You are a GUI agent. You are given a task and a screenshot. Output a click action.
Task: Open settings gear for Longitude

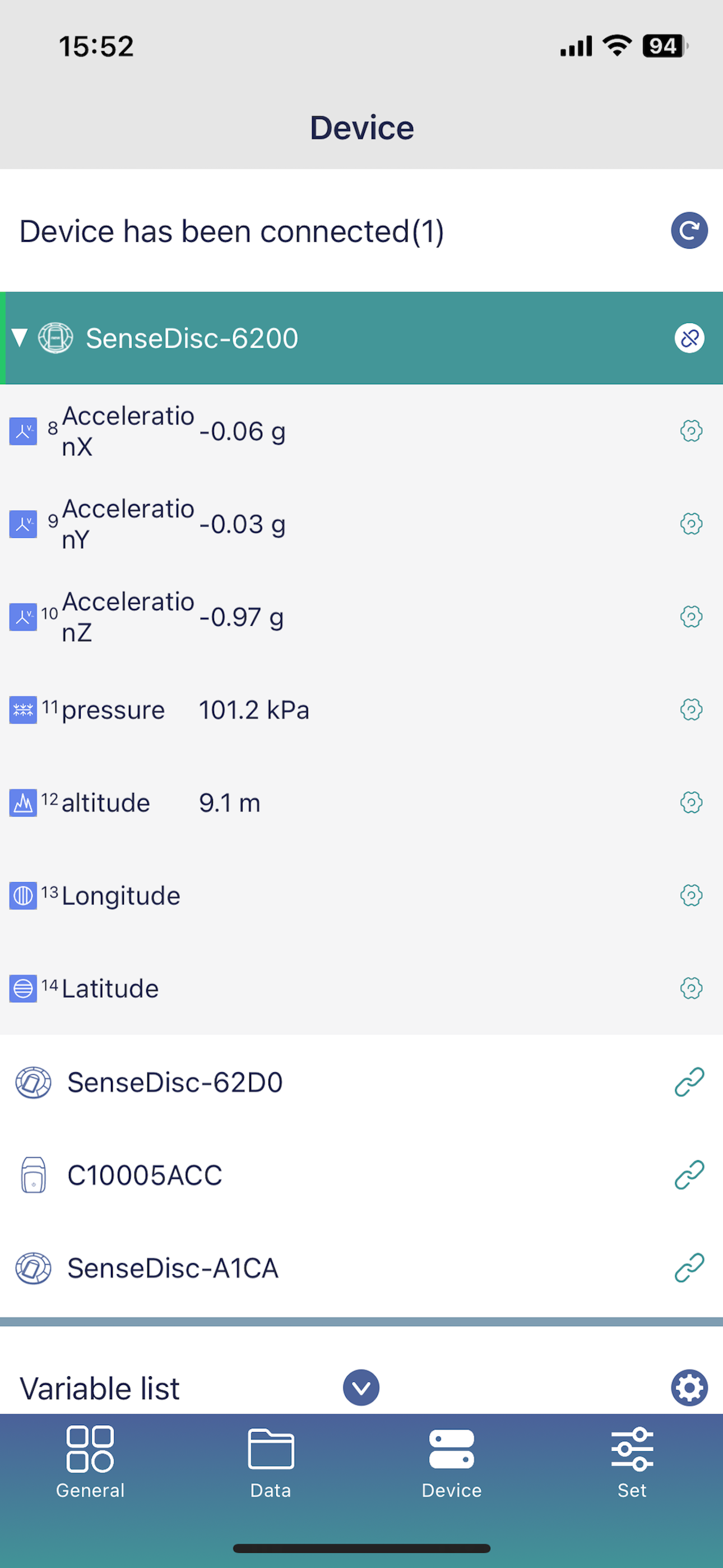tap(692, 896)
